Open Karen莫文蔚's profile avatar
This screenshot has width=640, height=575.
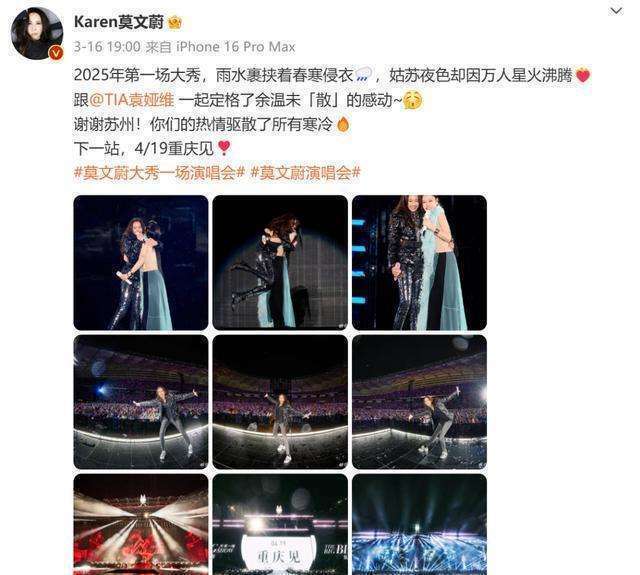pyautogui.click(x=37, y=31)
